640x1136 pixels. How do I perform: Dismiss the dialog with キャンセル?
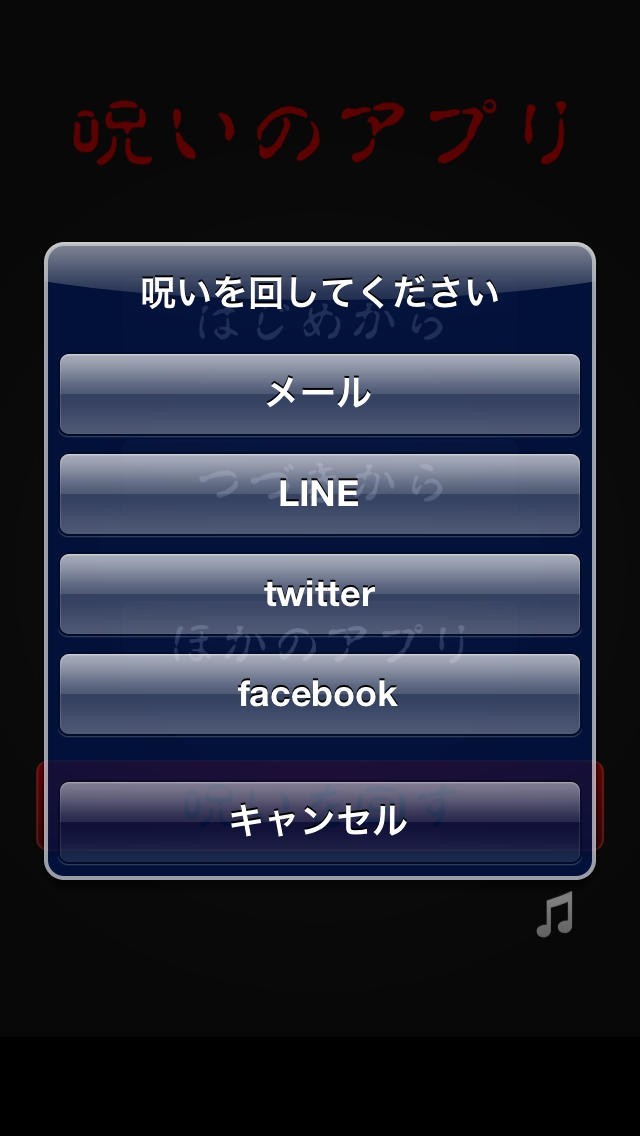pos(320,822)
